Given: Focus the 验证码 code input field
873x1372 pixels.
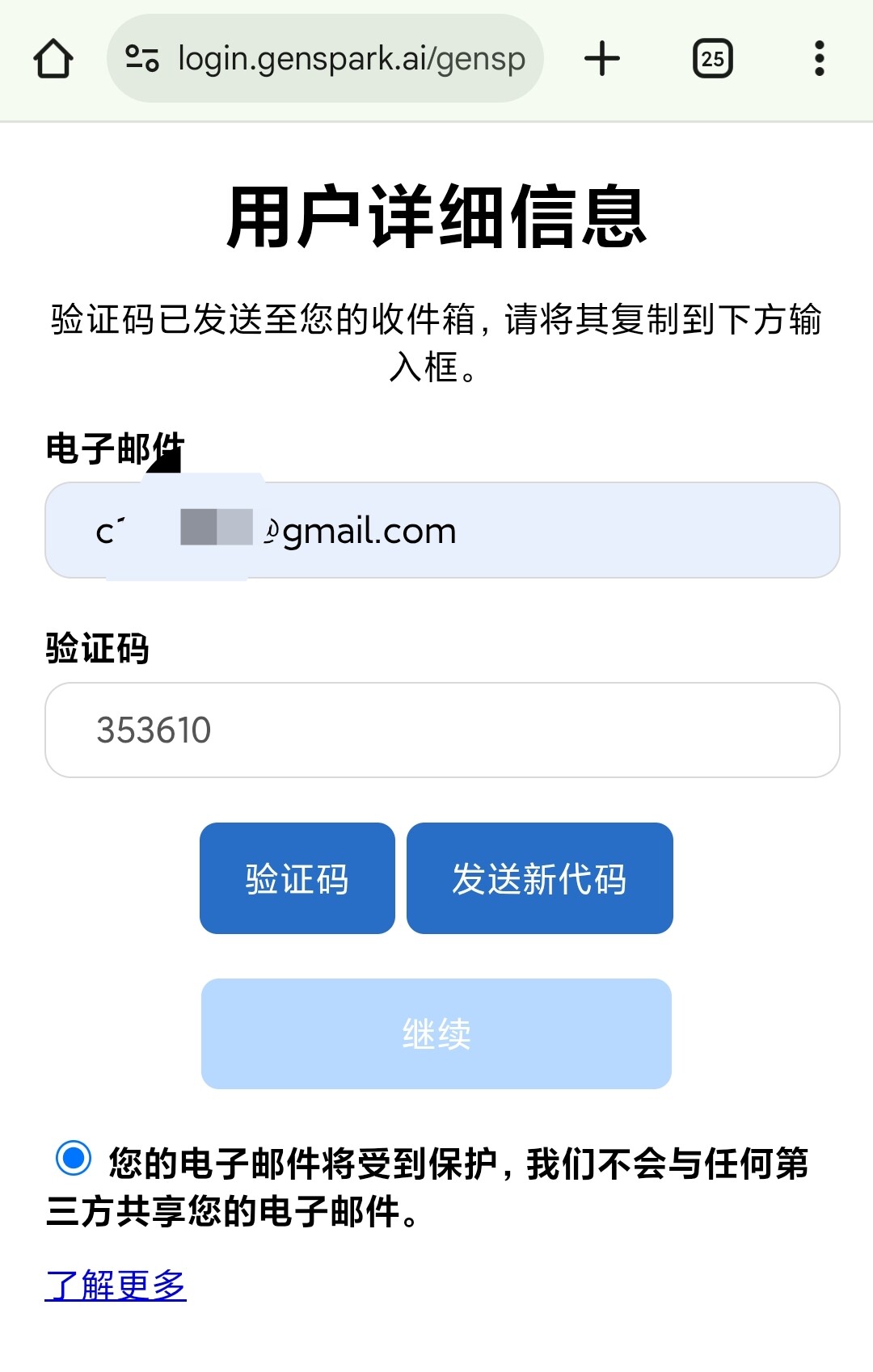Looking at the screenshot, I should pos(442,730).
